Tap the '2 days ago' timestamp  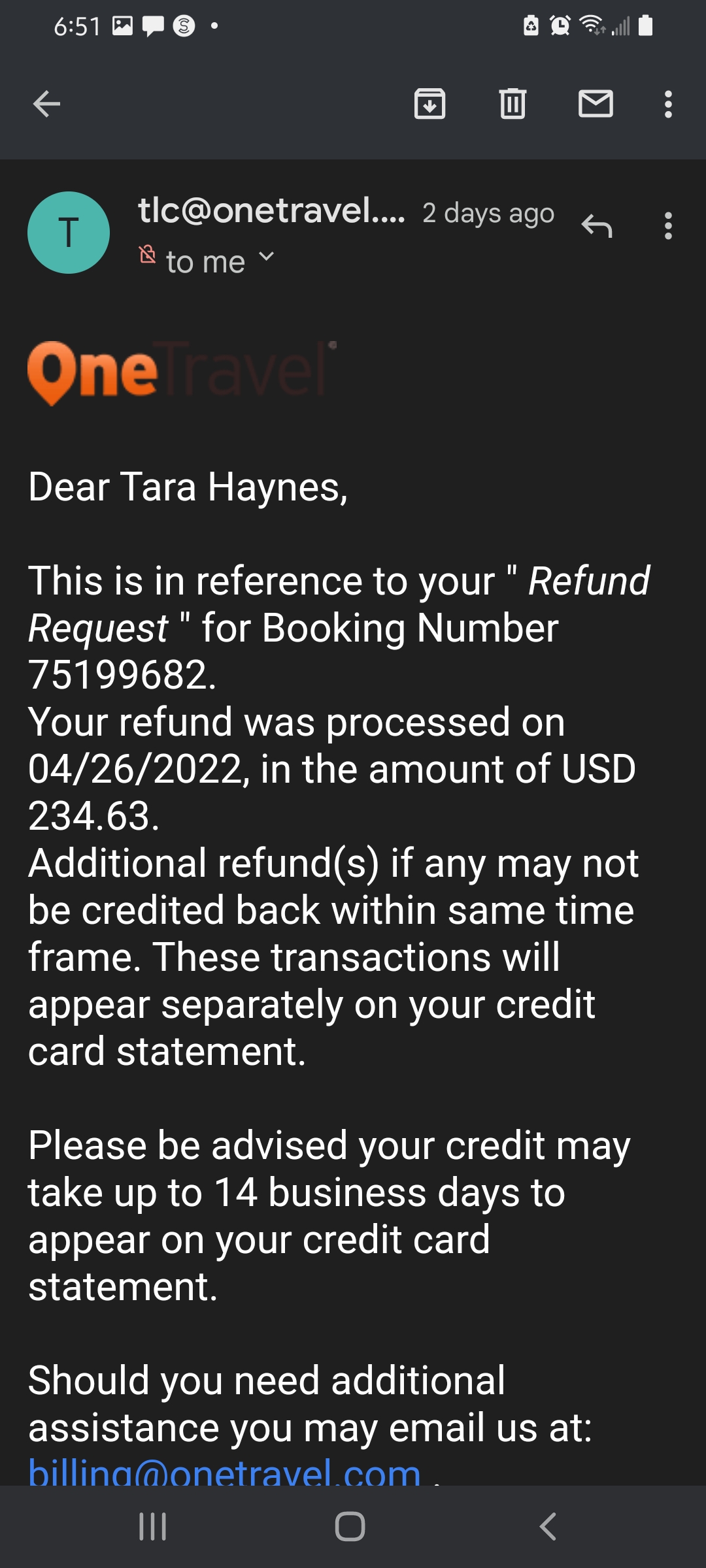pos(487,212)
